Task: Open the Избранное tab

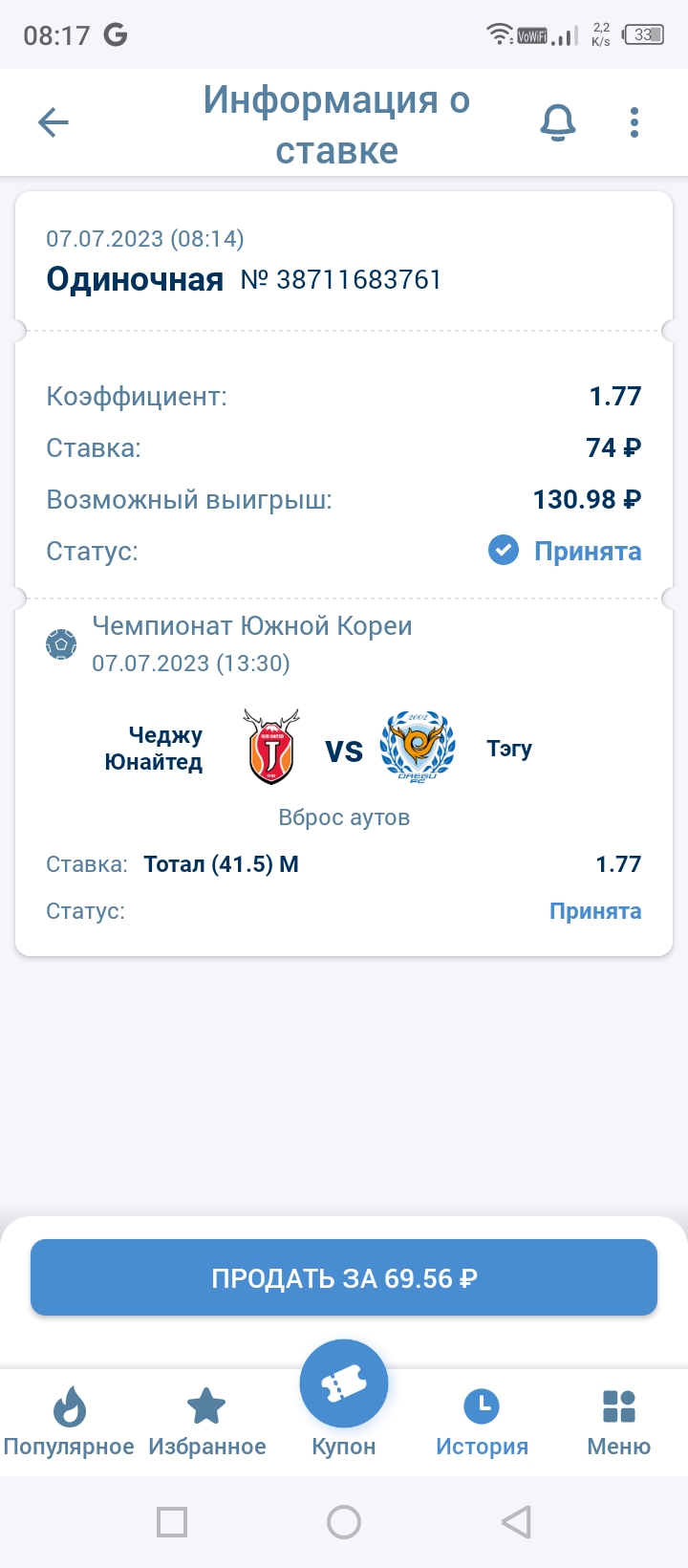Action: click(x=206, y=1421)
